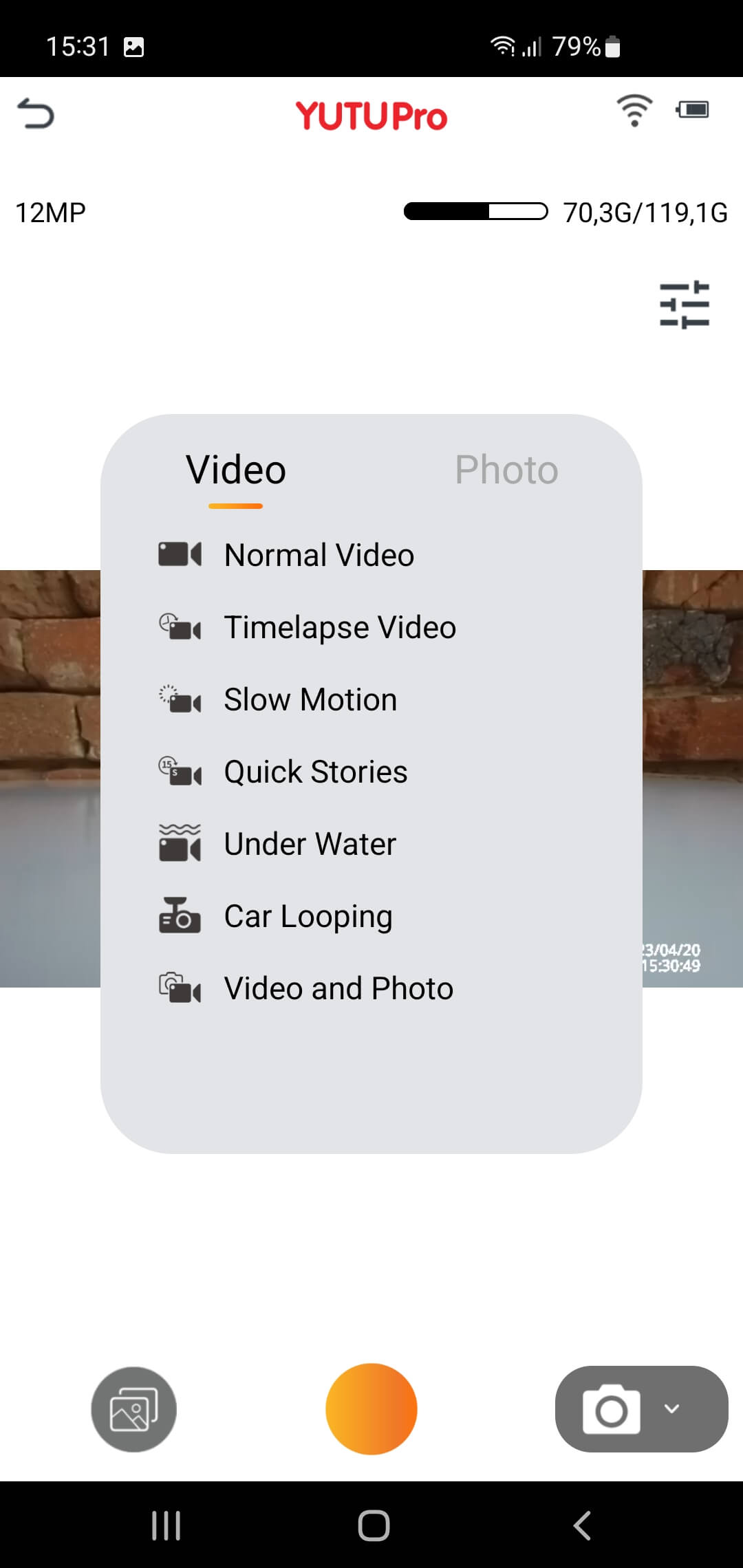
Task: Select Timelapse Video mode
Action: (x=371, y=627)
